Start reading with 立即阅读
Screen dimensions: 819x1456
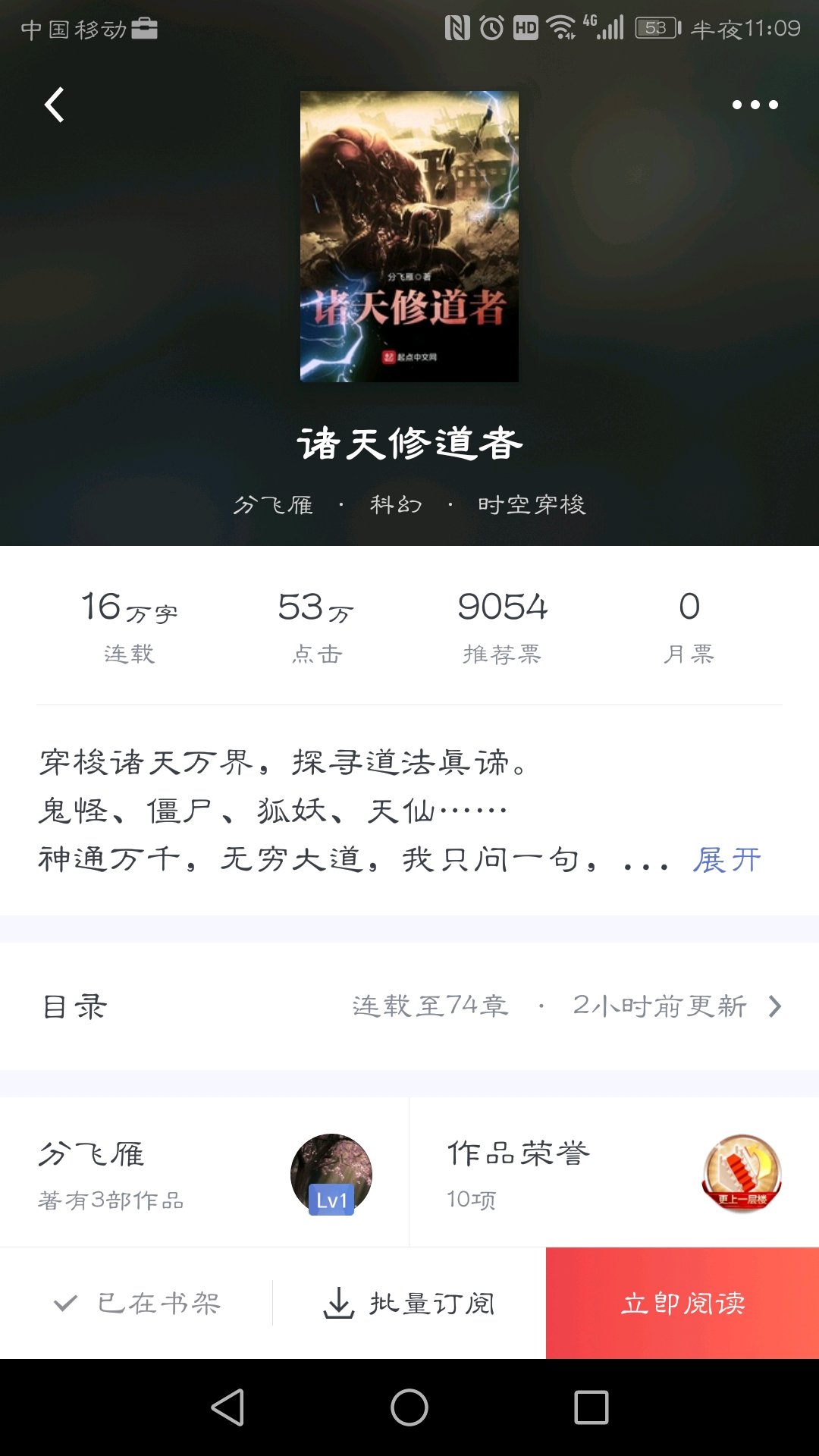point(682,1303)
